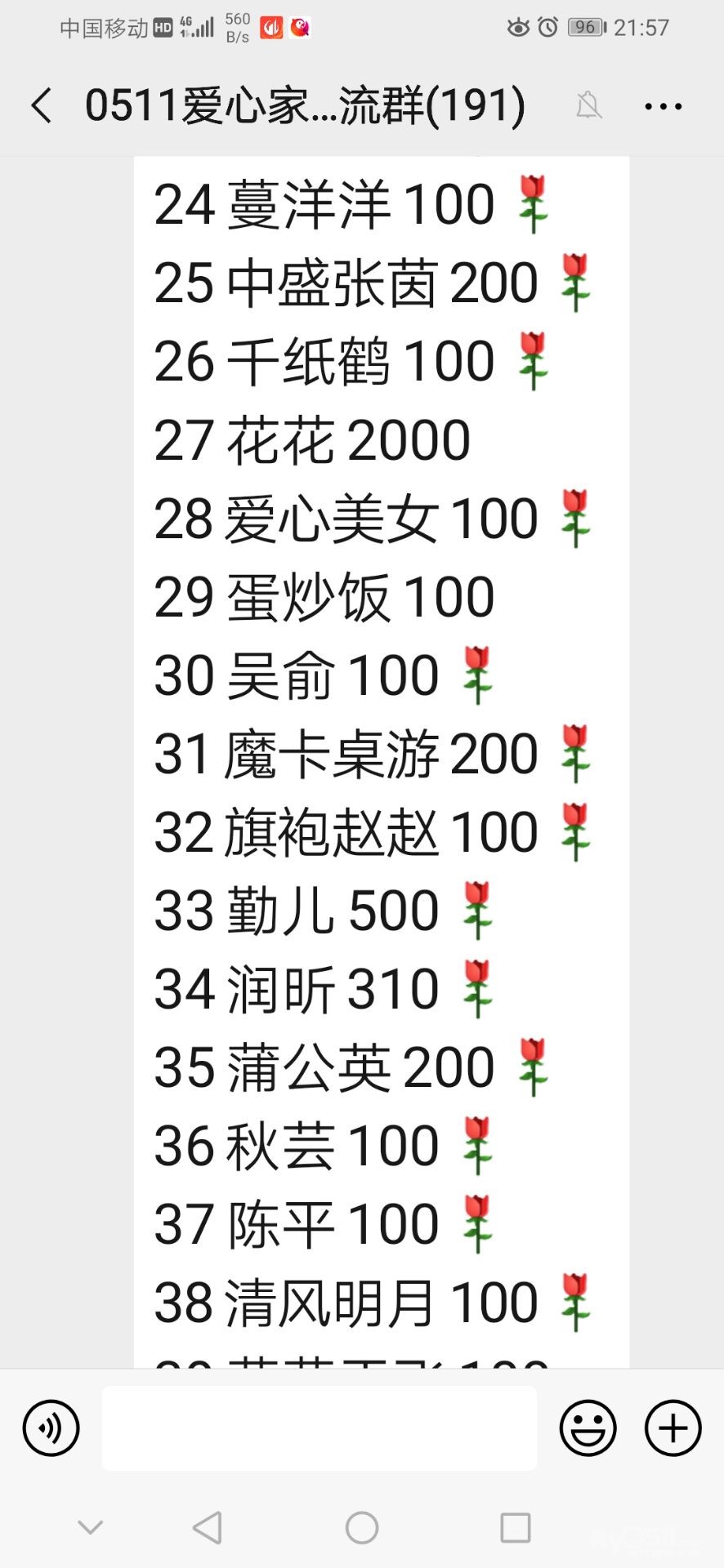Switch to voice message input
Image resolution: width=724 pixels, height=1568 pixels.
pos(51,1428)
